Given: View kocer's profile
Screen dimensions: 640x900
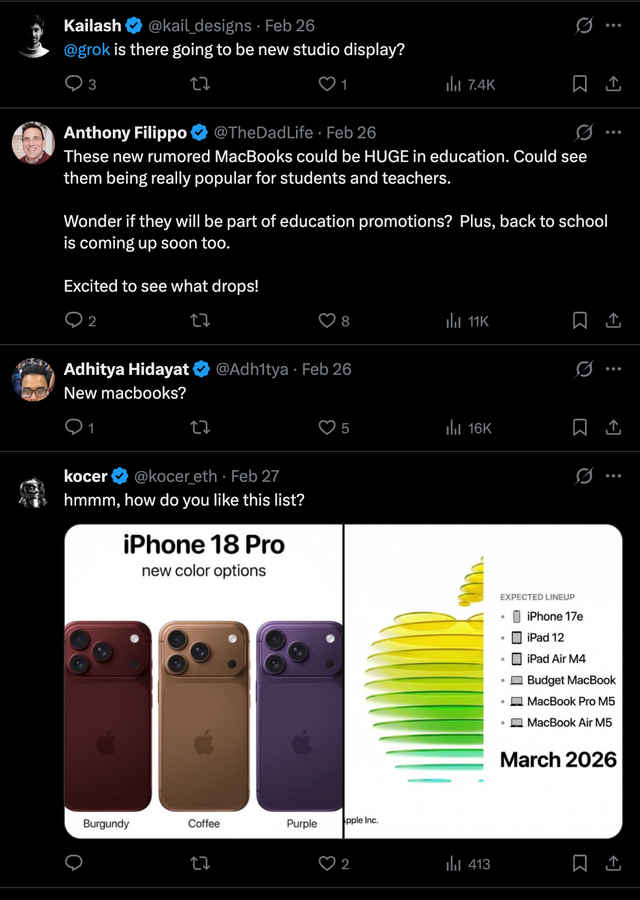Looking at the screenshot, I should tap(33, 492).
